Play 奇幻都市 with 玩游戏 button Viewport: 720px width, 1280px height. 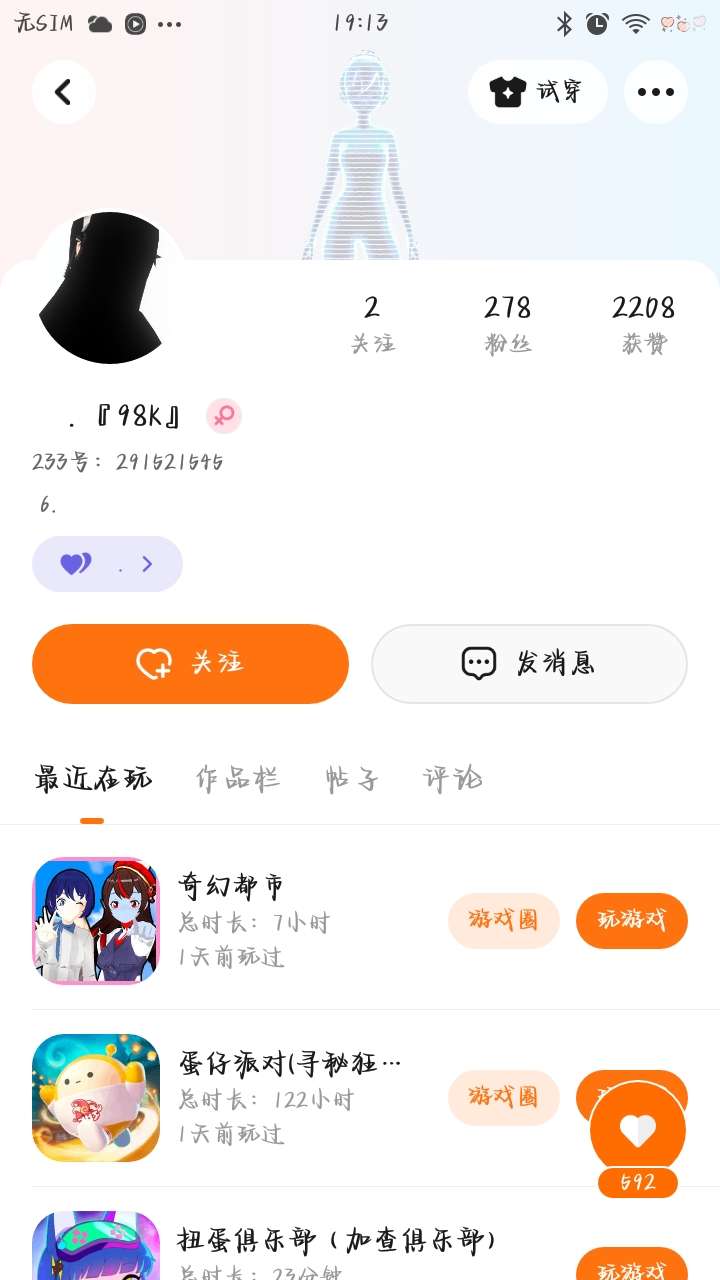click(x=631, y=920)
